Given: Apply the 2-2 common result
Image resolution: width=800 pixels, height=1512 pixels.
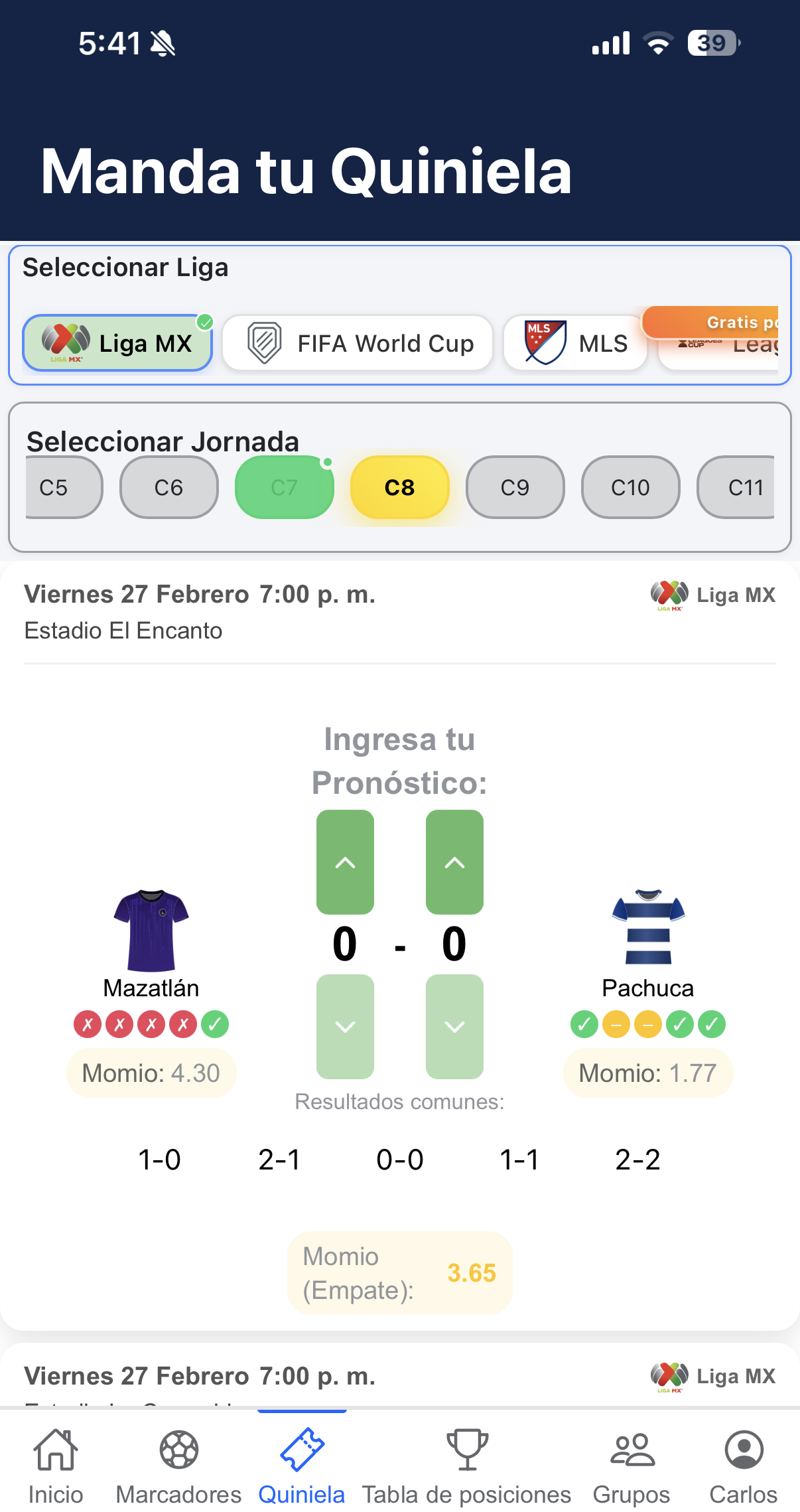Looking at the screenshot, I should 637,1160.
